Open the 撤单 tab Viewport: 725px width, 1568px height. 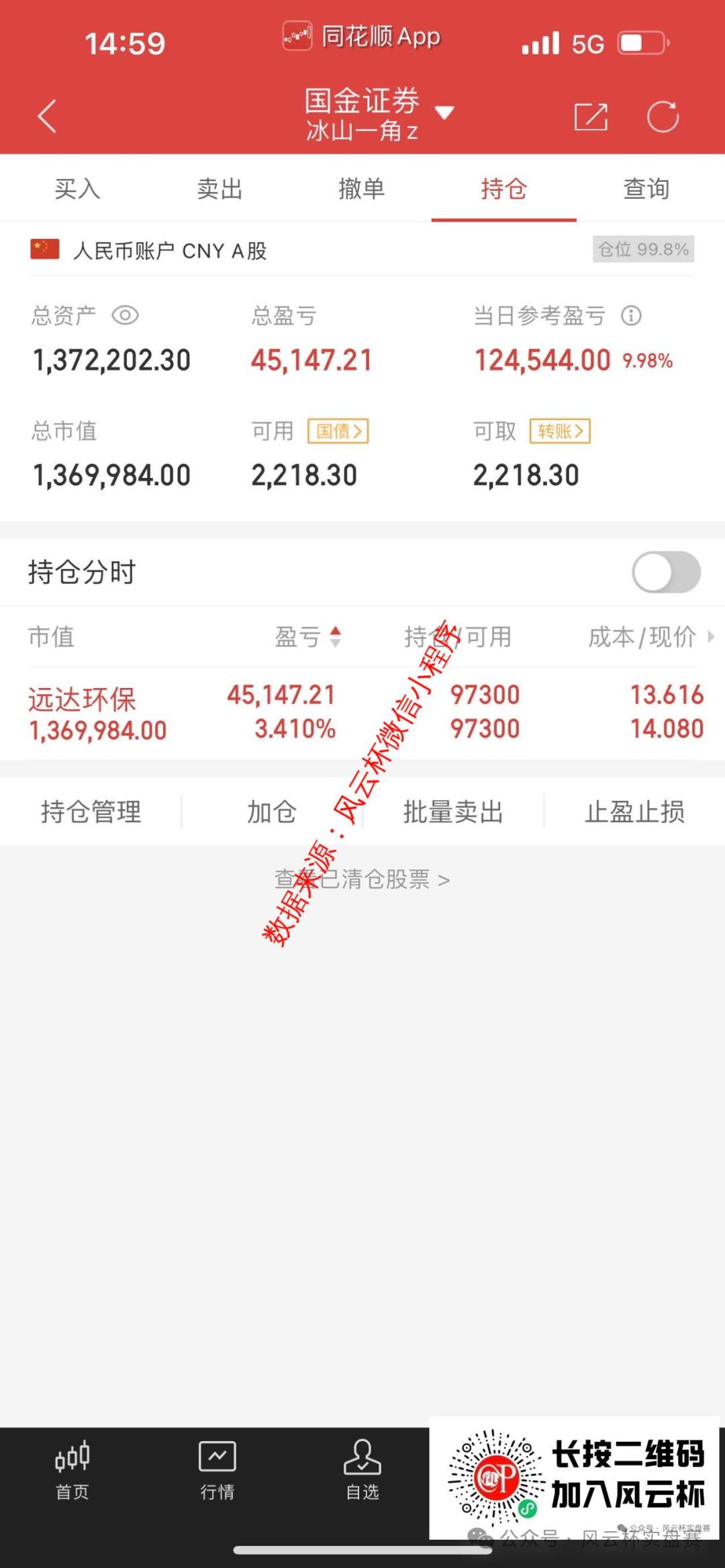(362, 189)
